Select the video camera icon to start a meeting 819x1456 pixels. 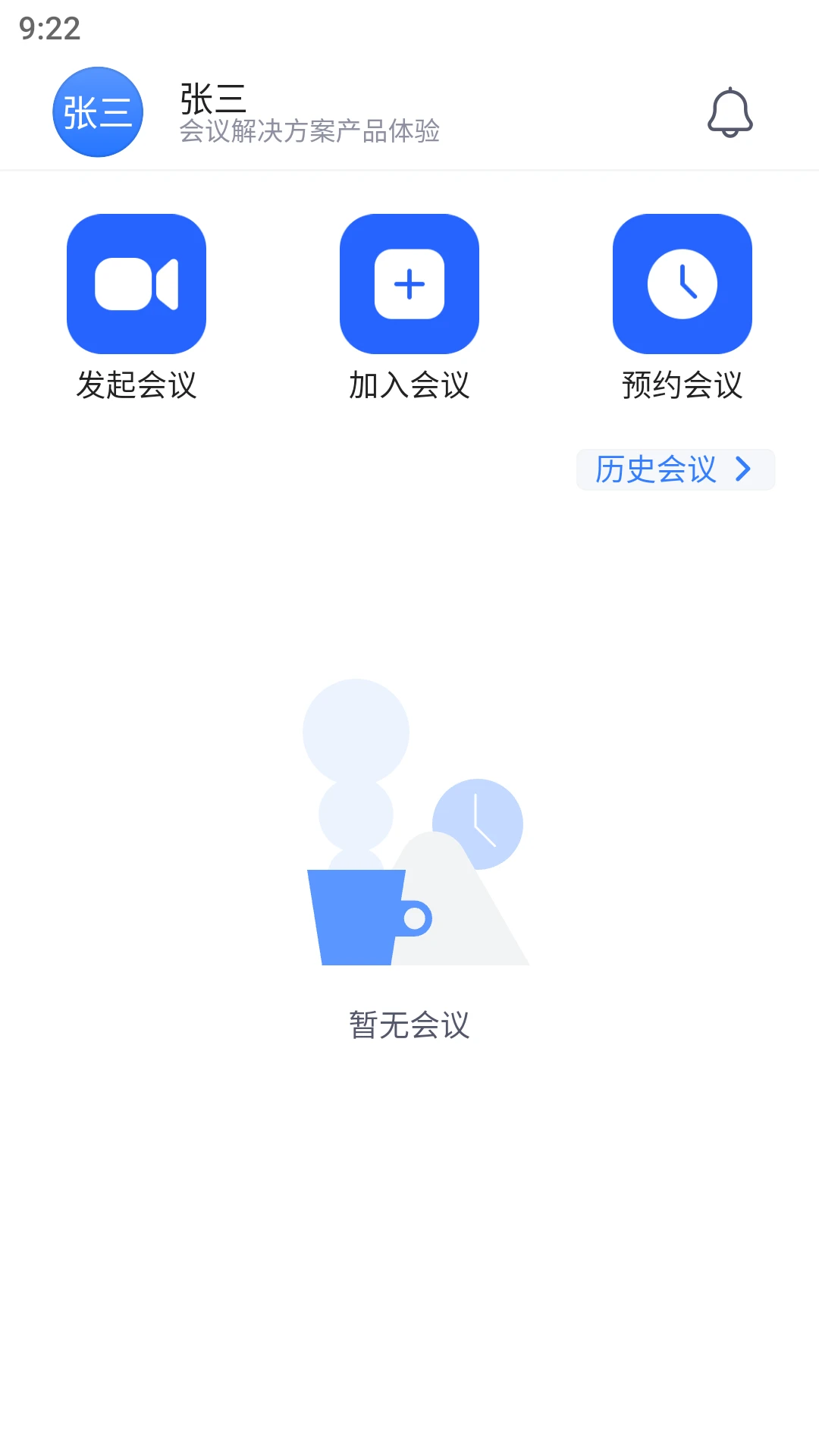coord(136,283)
